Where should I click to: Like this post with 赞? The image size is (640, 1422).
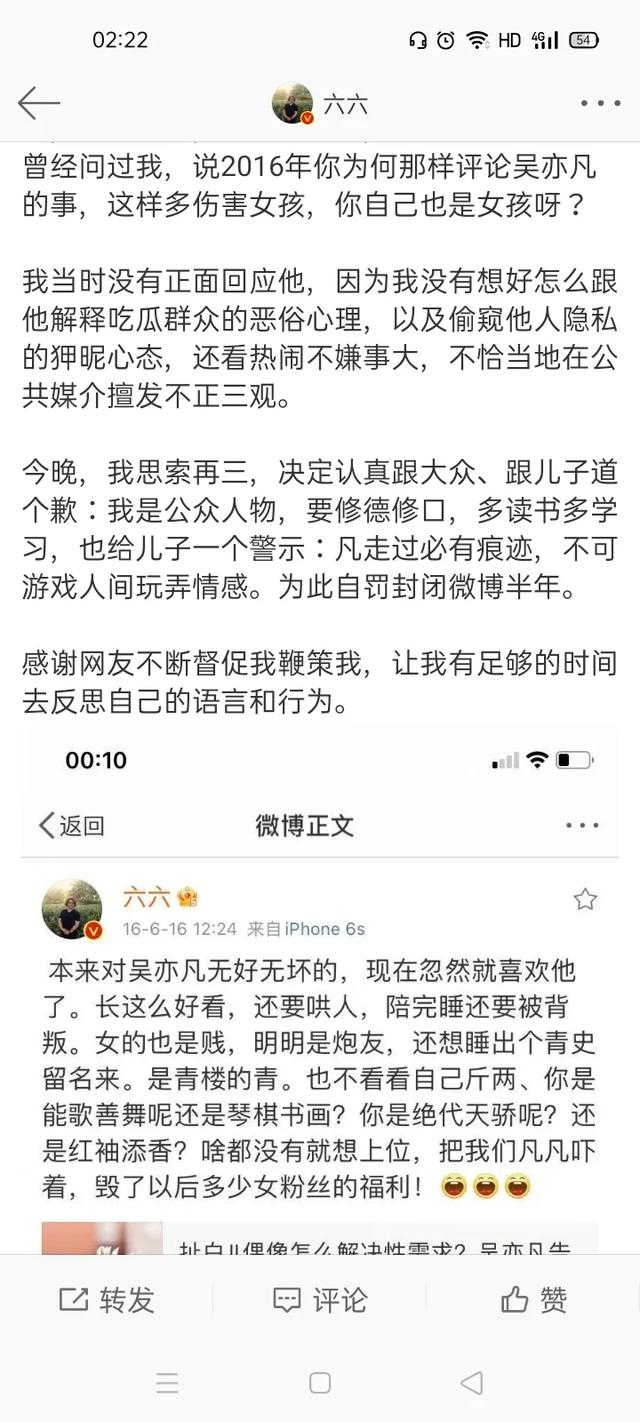click(x=534, y=1300)
